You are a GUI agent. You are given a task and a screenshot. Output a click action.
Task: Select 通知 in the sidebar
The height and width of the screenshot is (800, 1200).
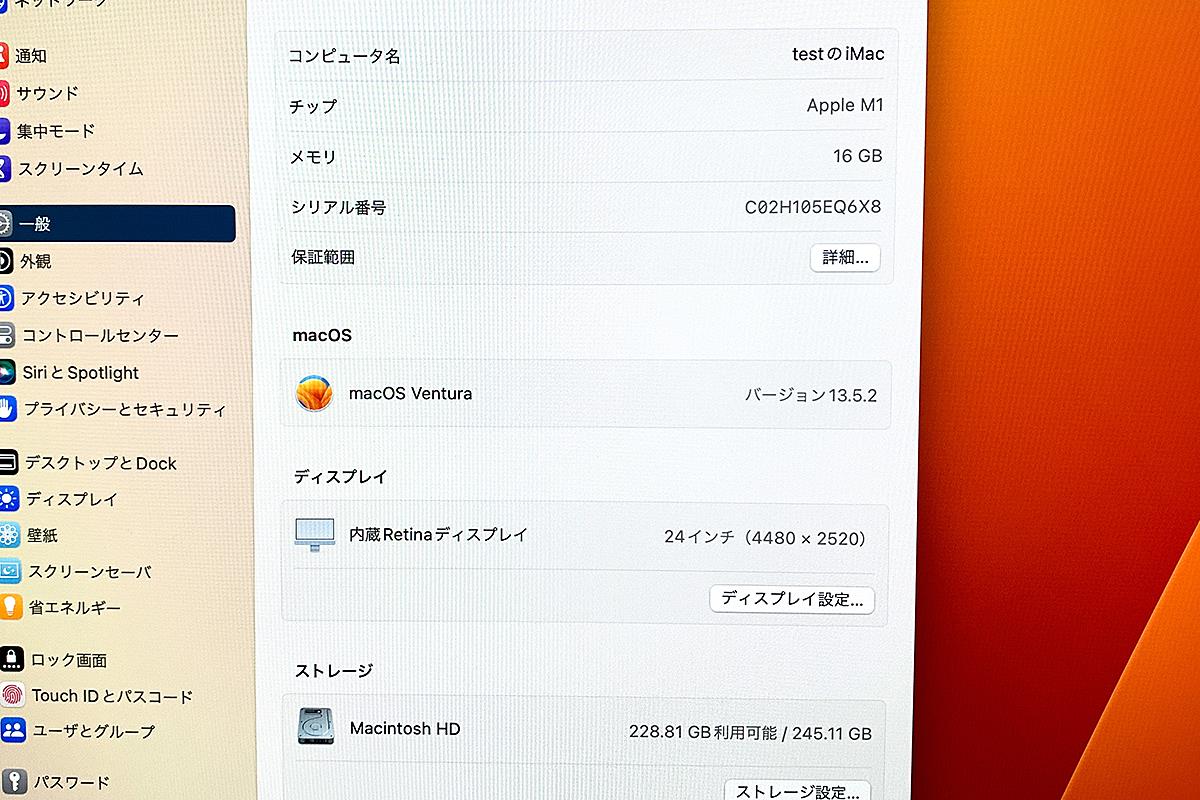(31, 56)
